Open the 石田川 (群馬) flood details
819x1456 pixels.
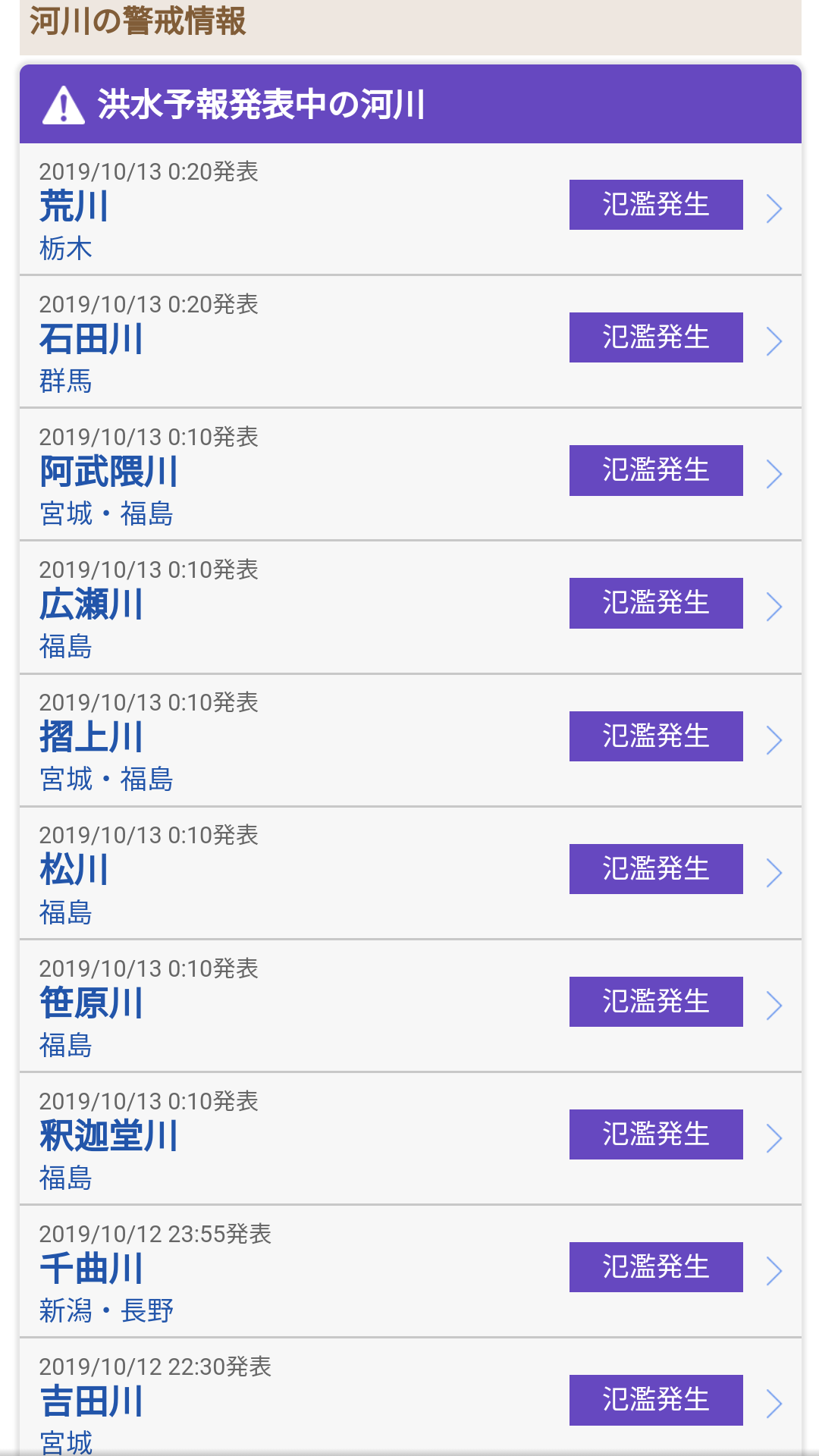pos(410,342)
